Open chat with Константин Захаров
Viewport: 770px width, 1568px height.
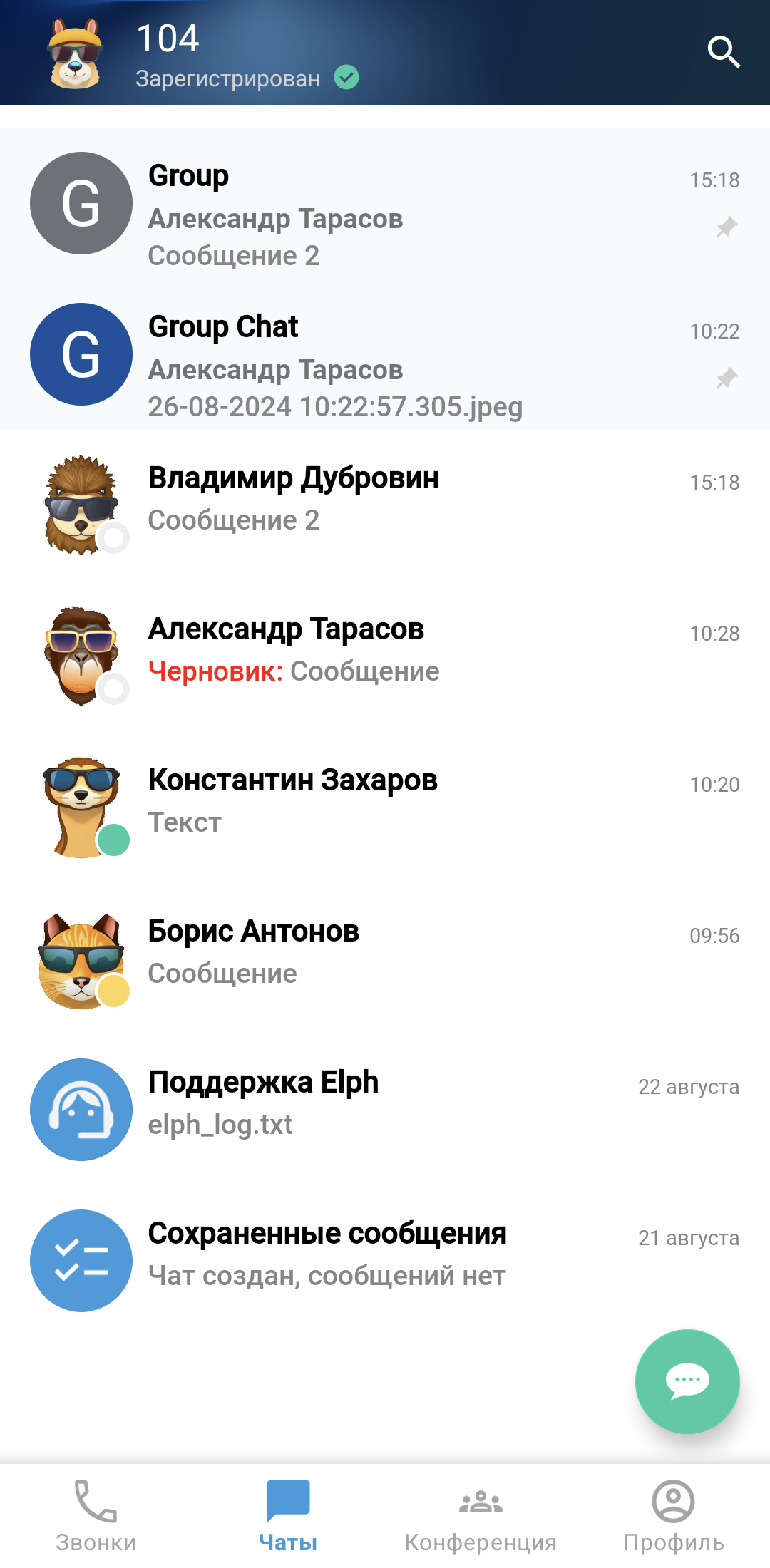click(385, 807)
